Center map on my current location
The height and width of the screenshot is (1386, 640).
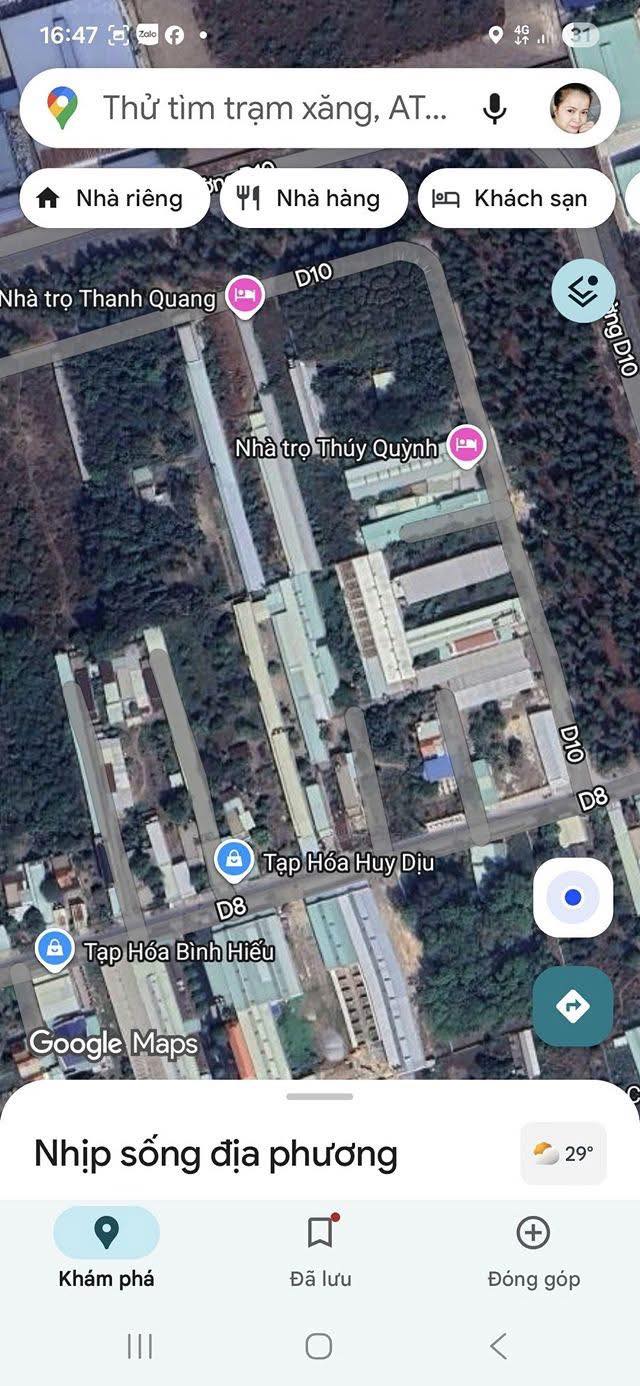point(573,897)
